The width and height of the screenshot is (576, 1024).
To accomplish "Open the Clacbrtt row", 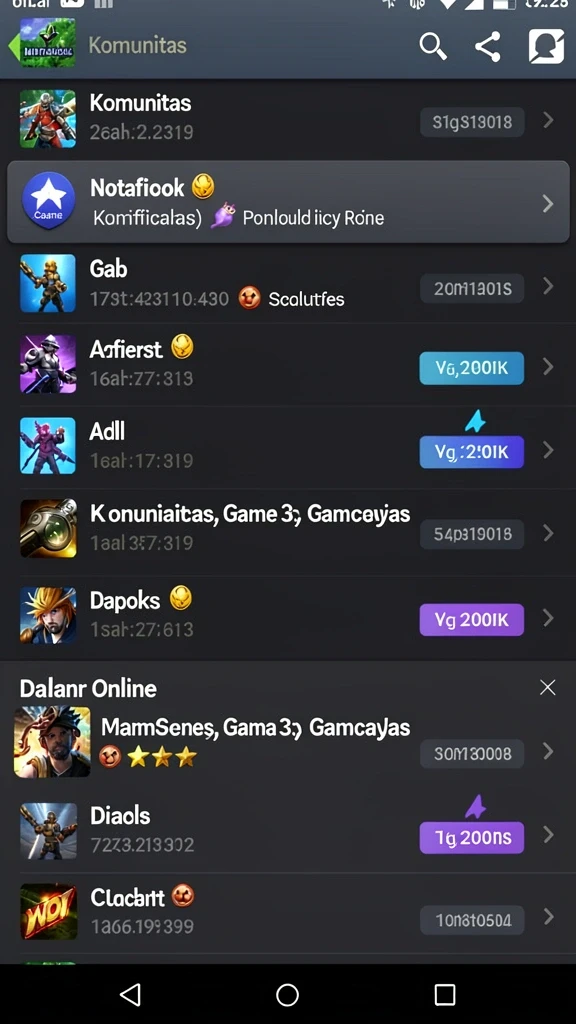I will (x=288, y=913).
